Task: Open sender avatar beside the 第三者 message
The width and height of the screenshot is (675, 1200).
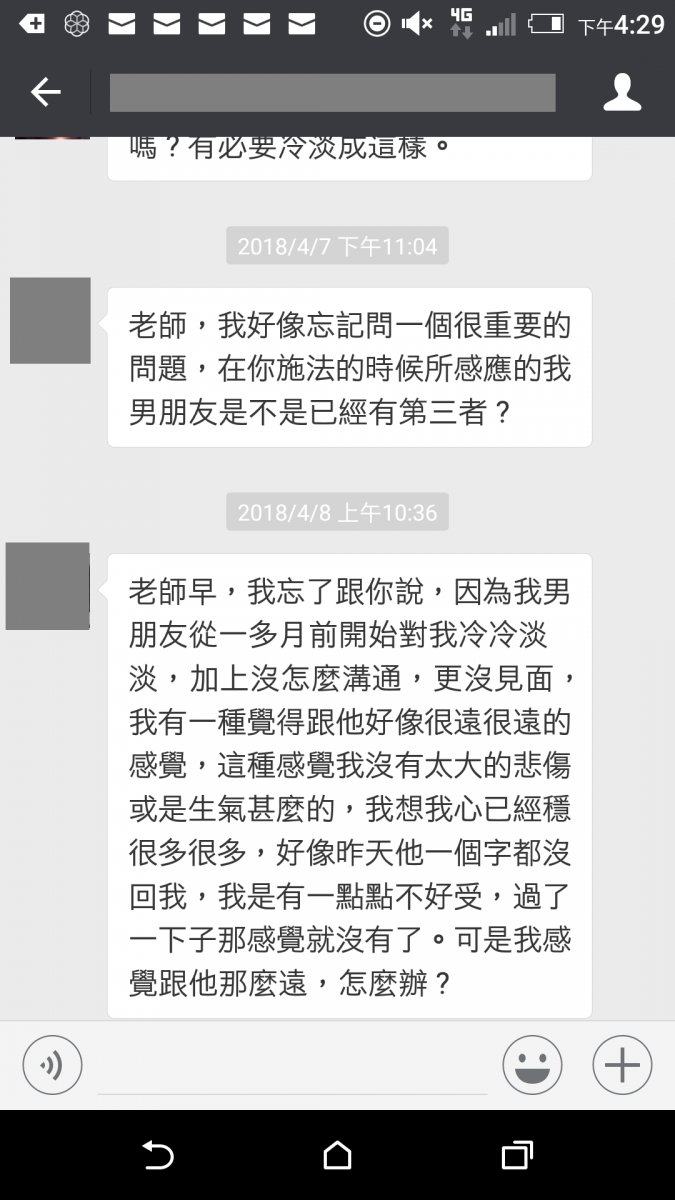Action: pyautogui.click(x=50, y=320)
